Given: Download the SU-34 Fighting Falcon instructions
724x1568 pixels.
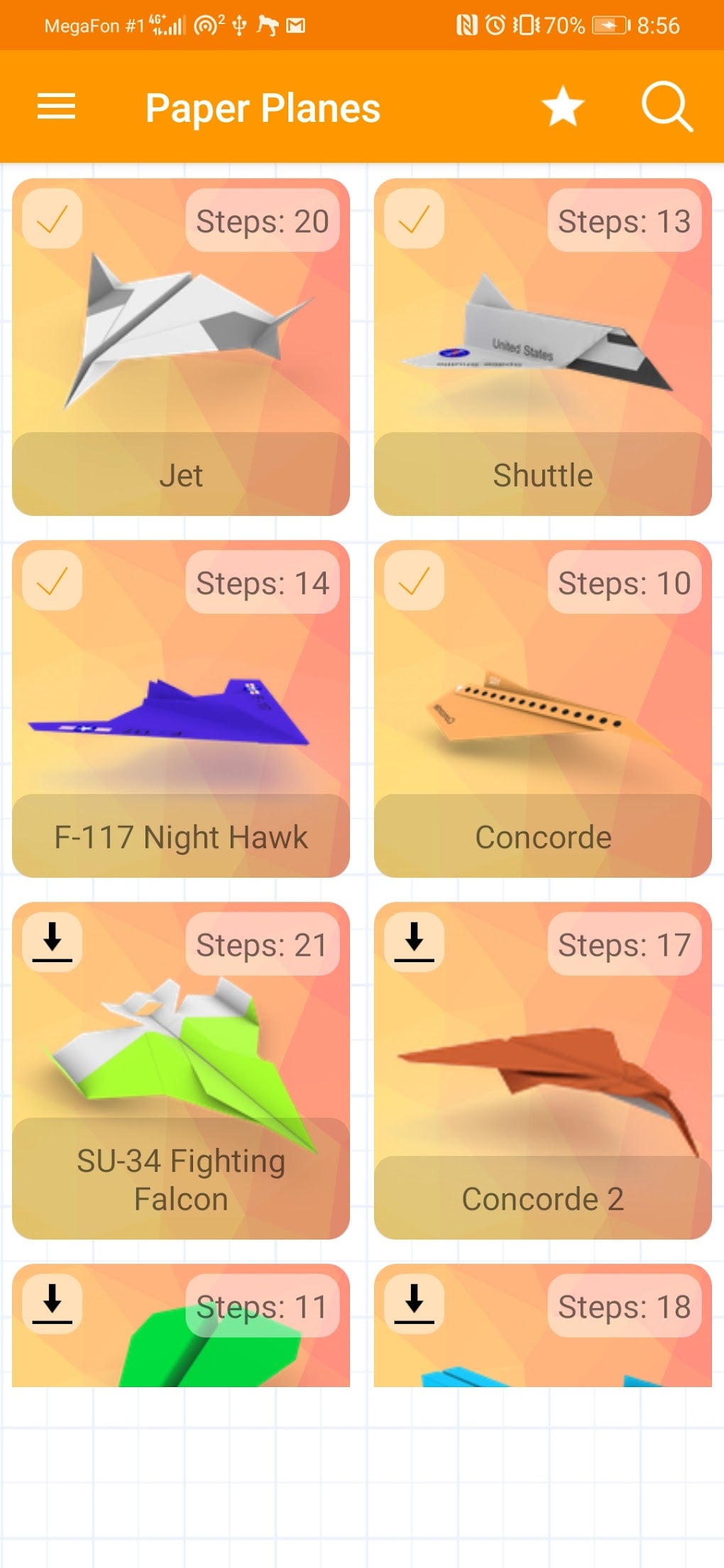Looking at the screenshot, I should [x=53, y=942].
